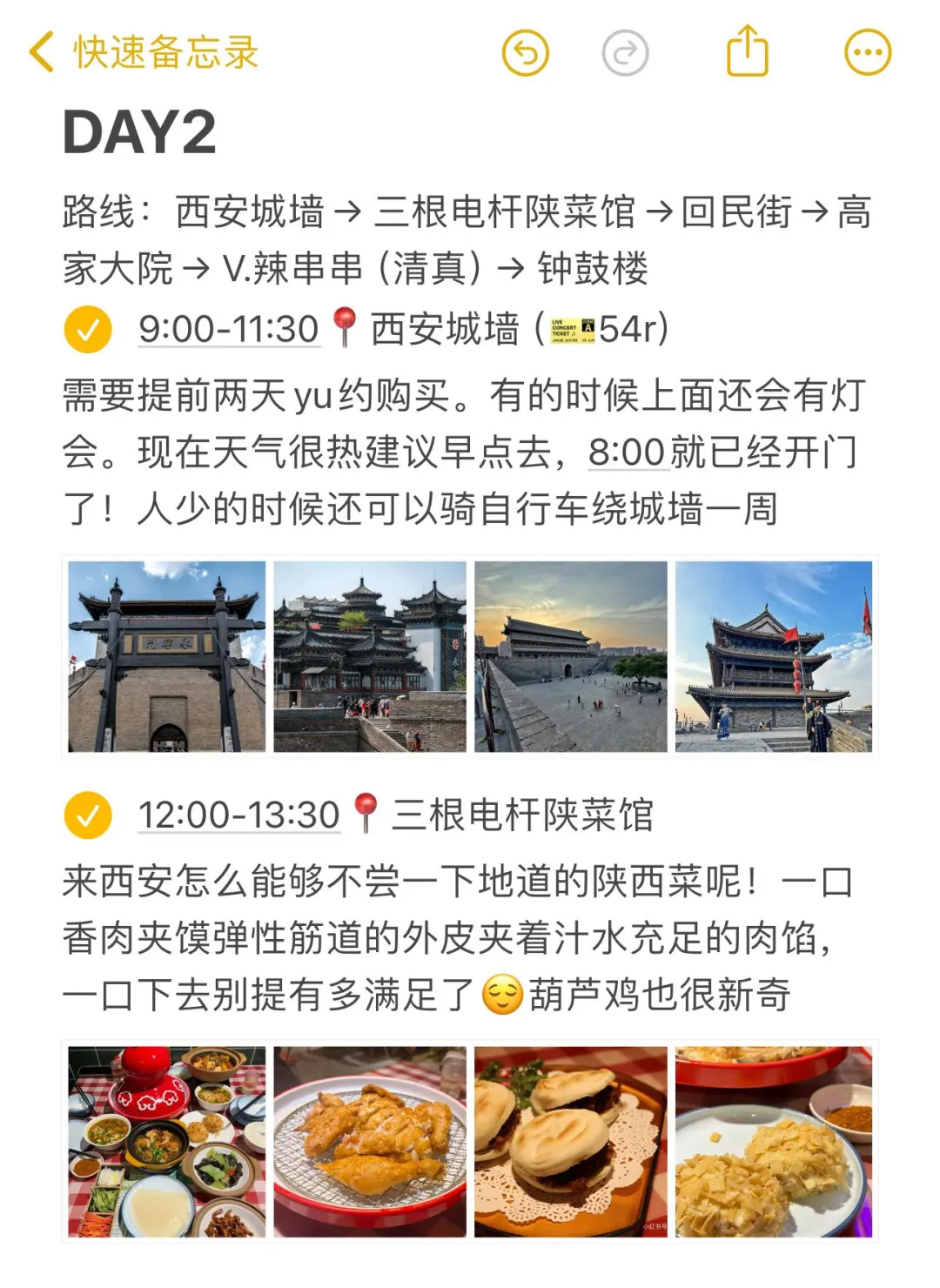Share this note
The height and width of the screenshot is (1288, 940).
pos(748,51)
